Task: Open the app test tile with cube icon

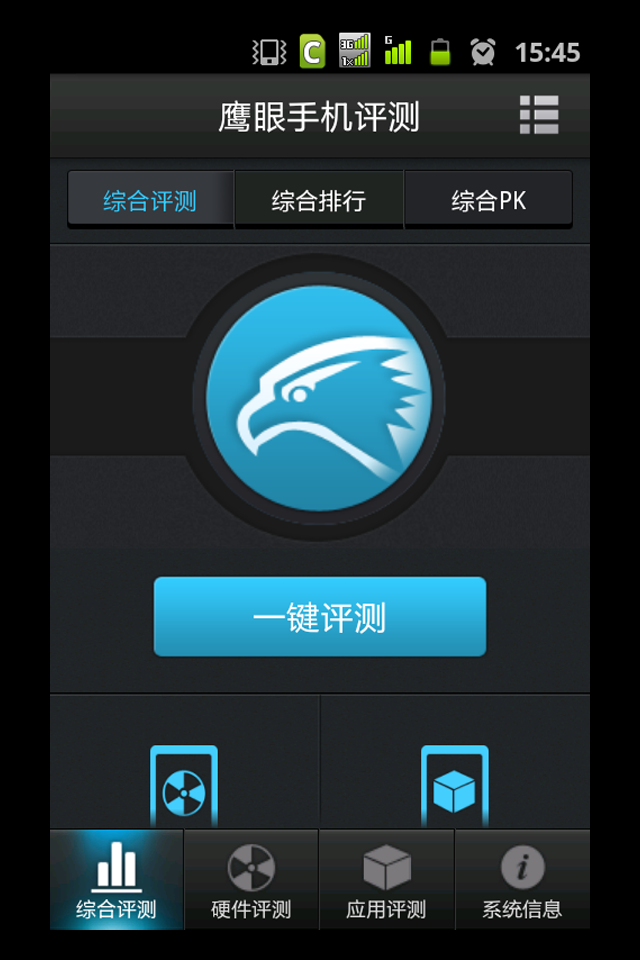Action: 455,785
